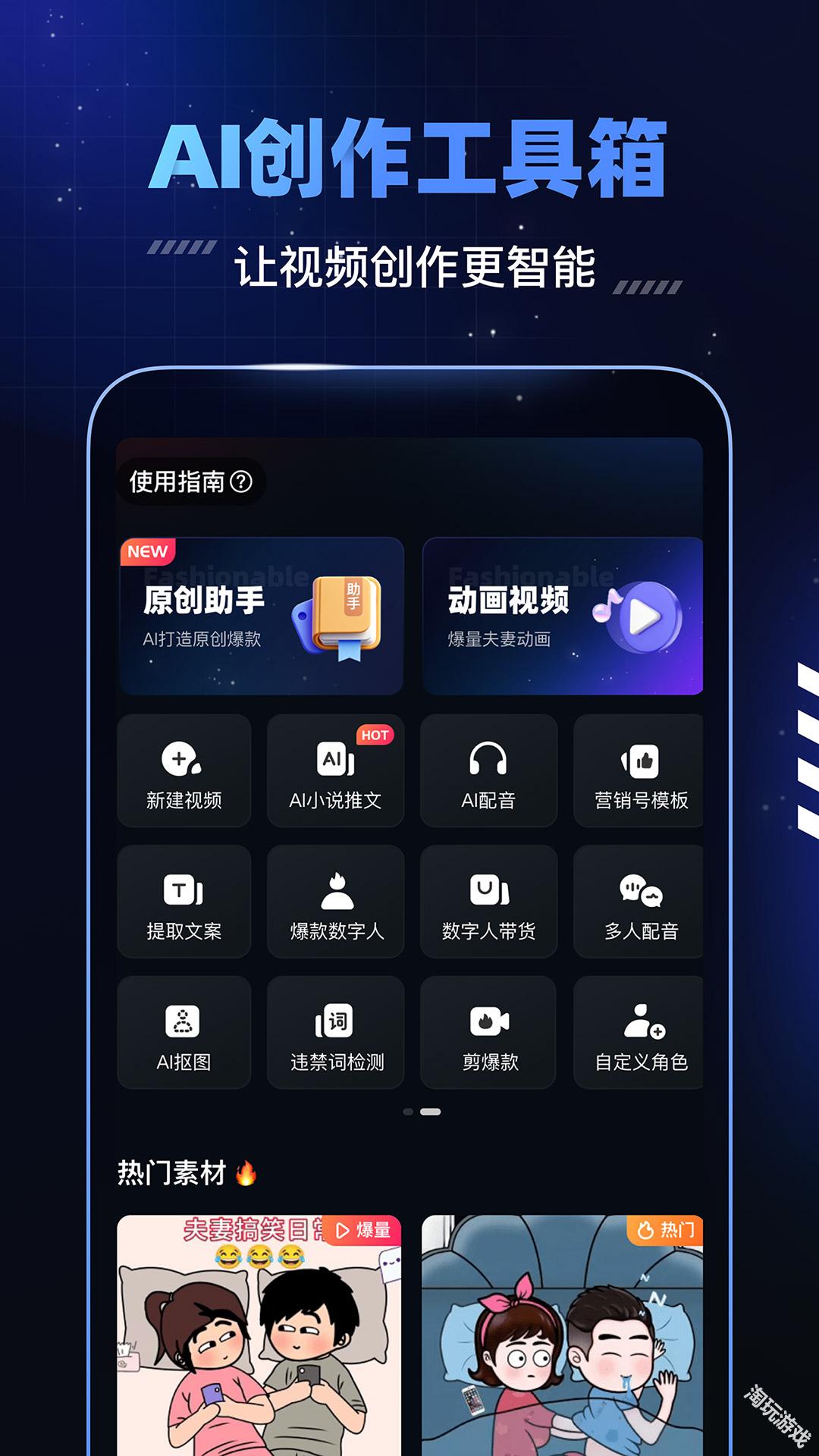Open the 多人配音 multi-voice tool

tap(639, 901)
